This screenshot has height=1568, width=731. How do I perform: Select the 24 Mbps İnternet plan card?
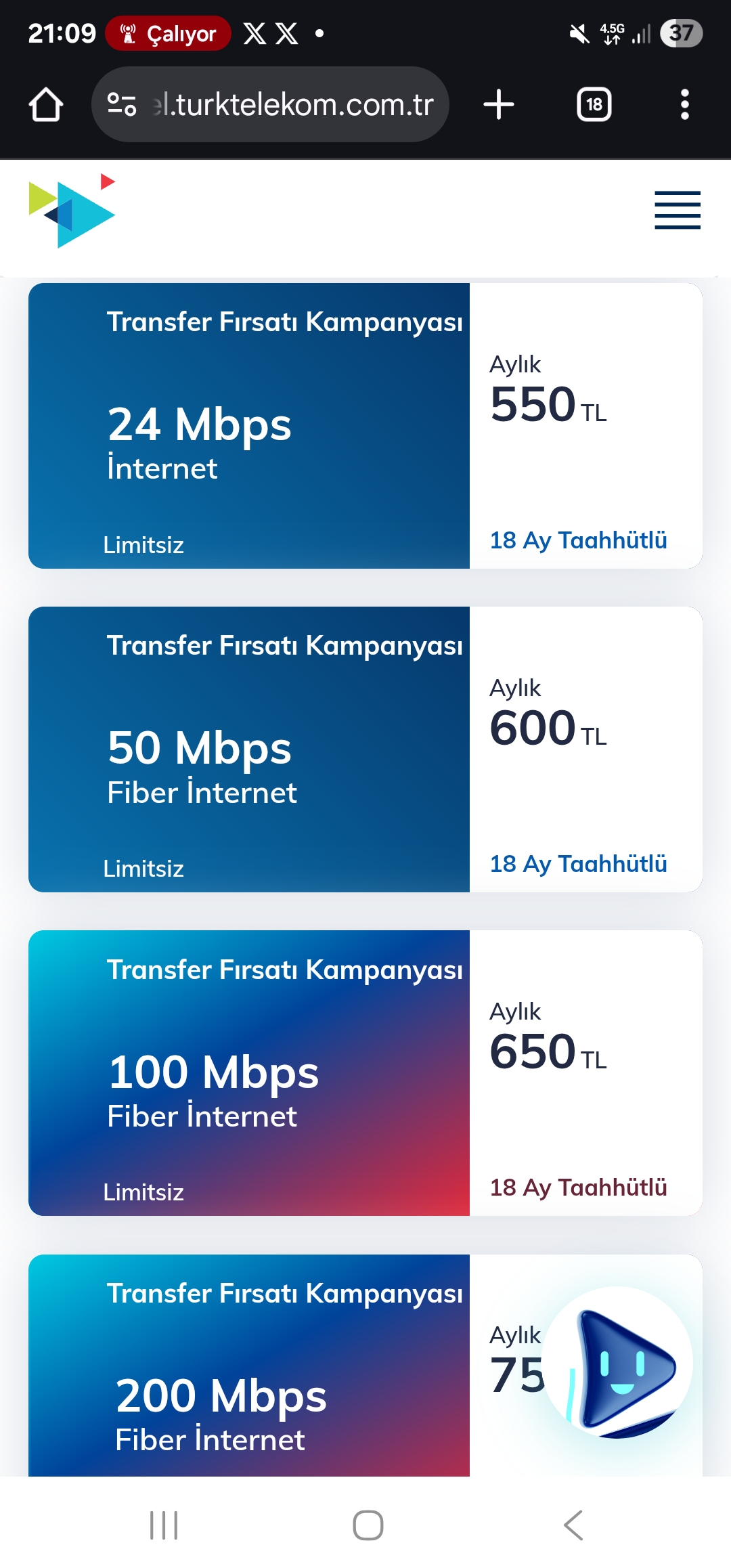[365, 426]
